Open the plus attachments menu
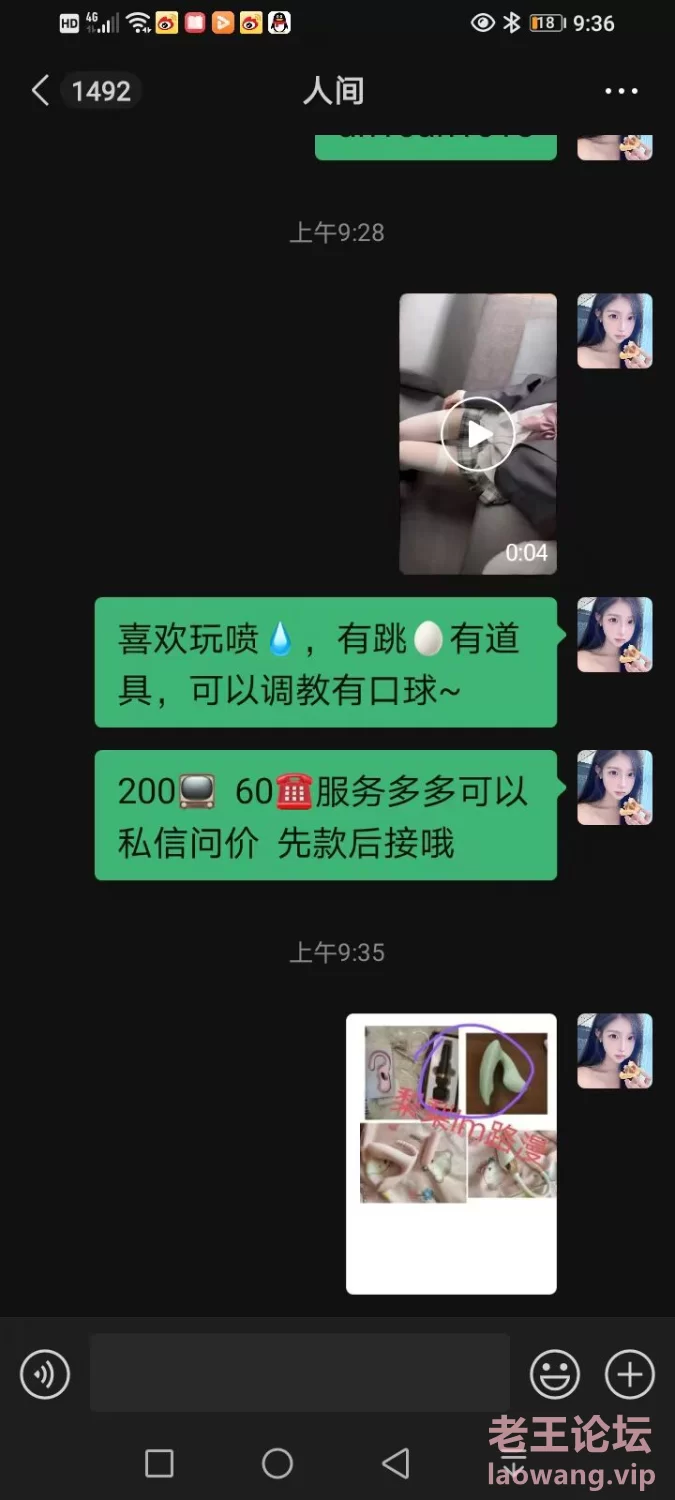Image resolution: width=675 pixels, height=1500 pixels. tap(630, 1374)
